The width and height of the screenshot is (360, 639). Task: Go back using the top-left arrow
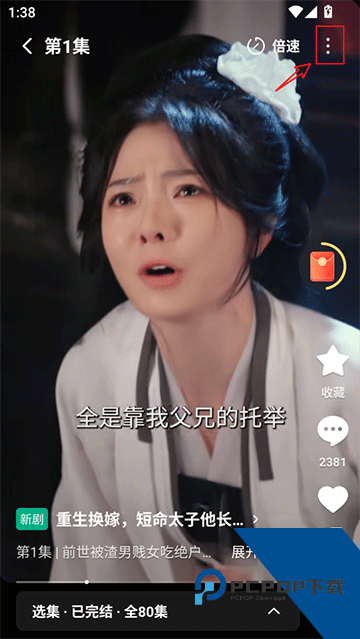coord(27,47)
